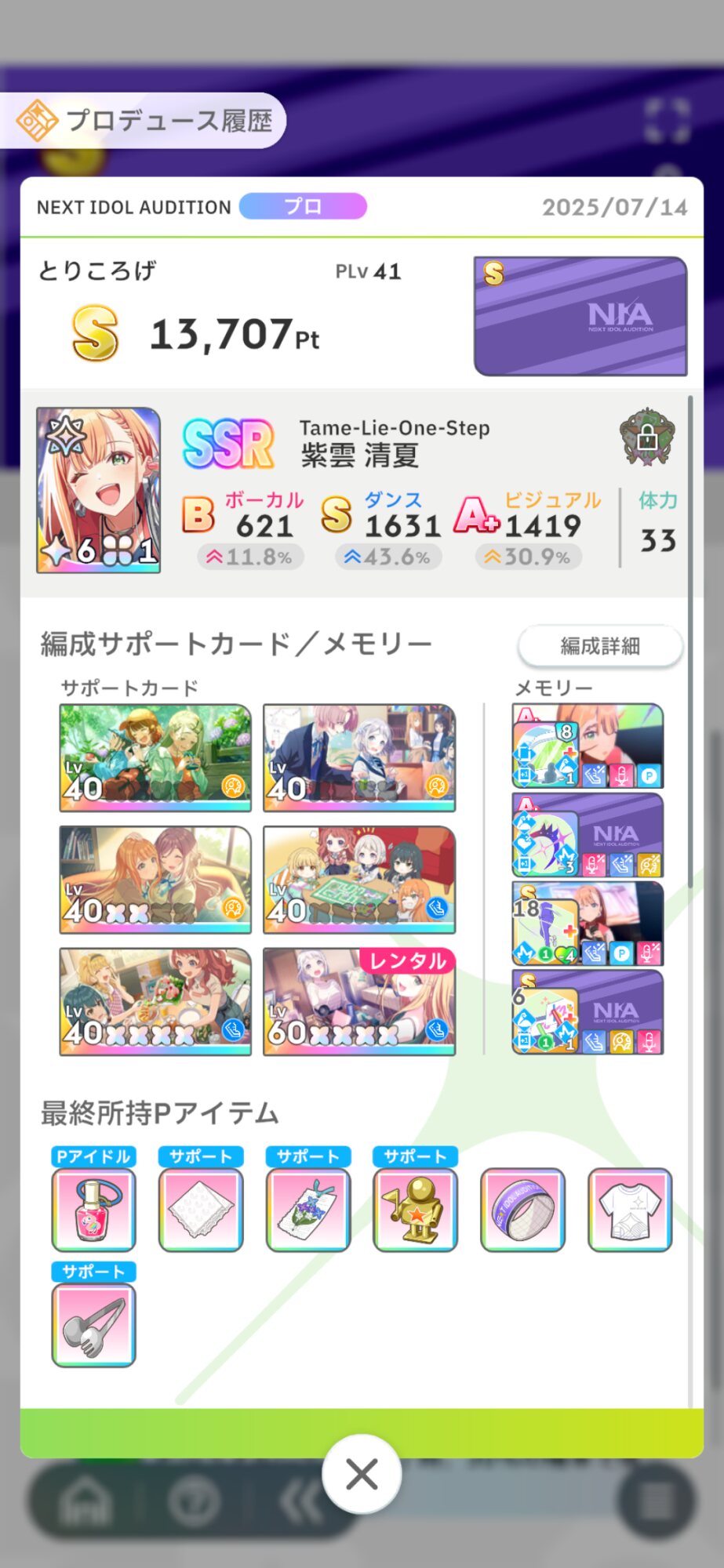
Task: Tap the white T-shirt P item
Action: [630, 1209]
